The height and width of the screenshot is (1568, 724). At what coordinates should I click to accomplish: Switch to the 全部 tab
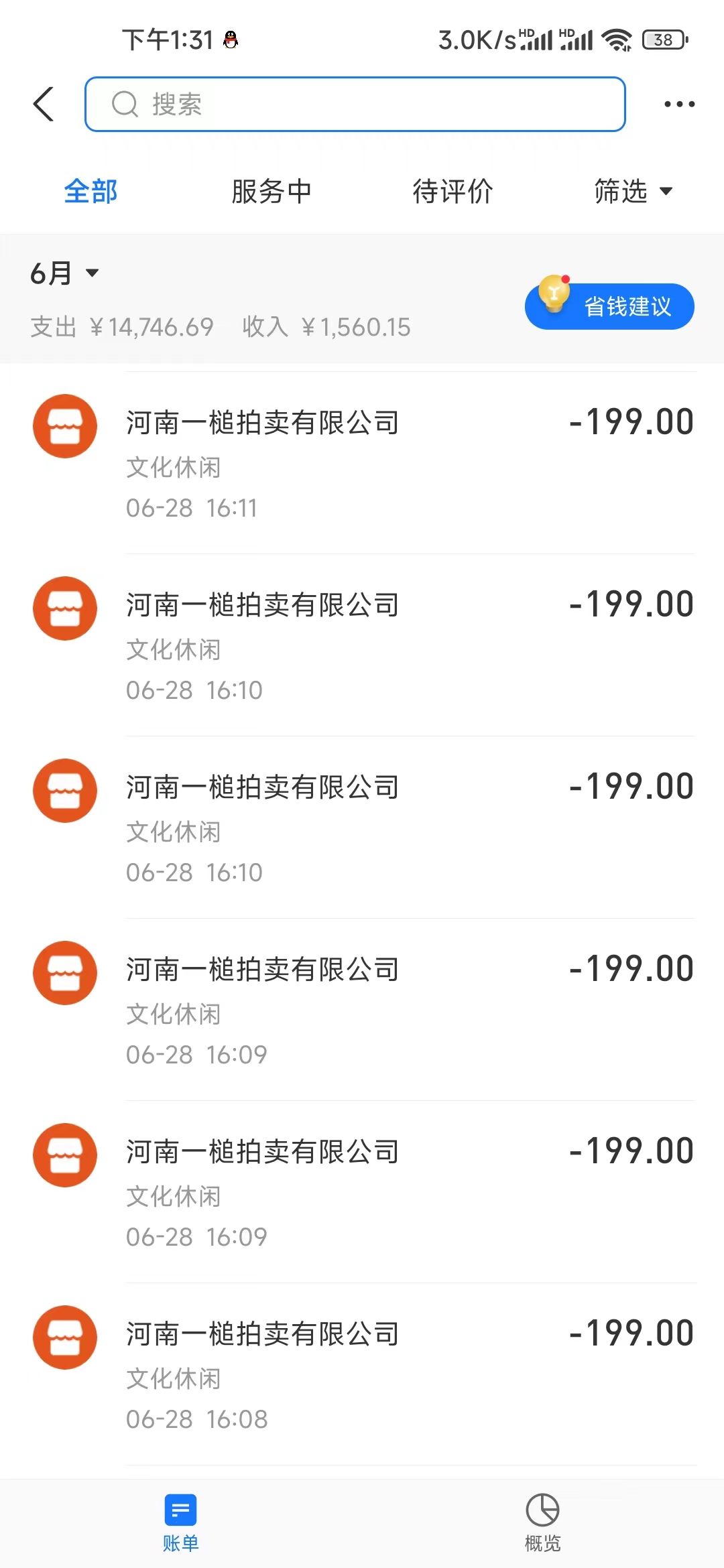[90, 192]
